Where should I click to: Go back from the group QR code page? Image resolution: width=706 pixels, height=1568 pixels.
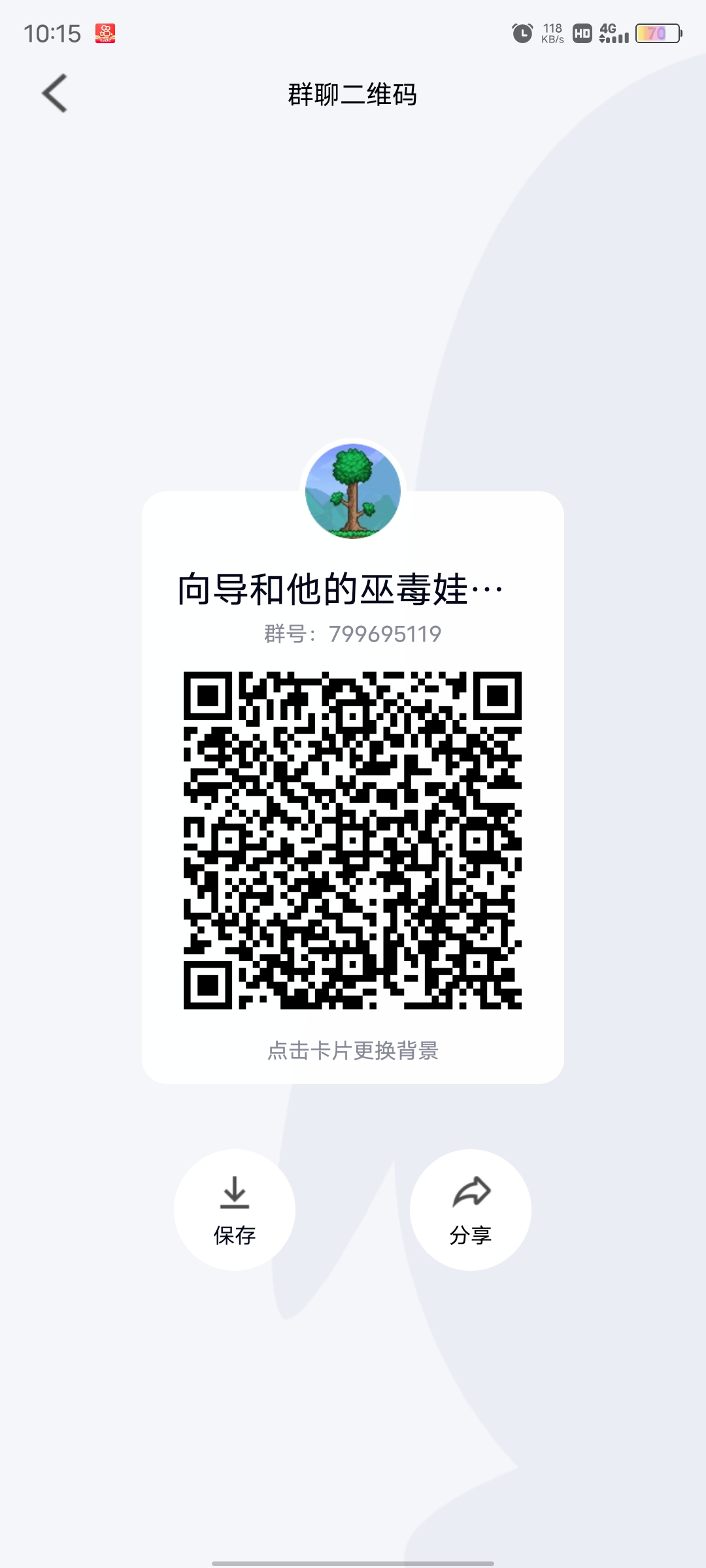click(x=55, y=93)
